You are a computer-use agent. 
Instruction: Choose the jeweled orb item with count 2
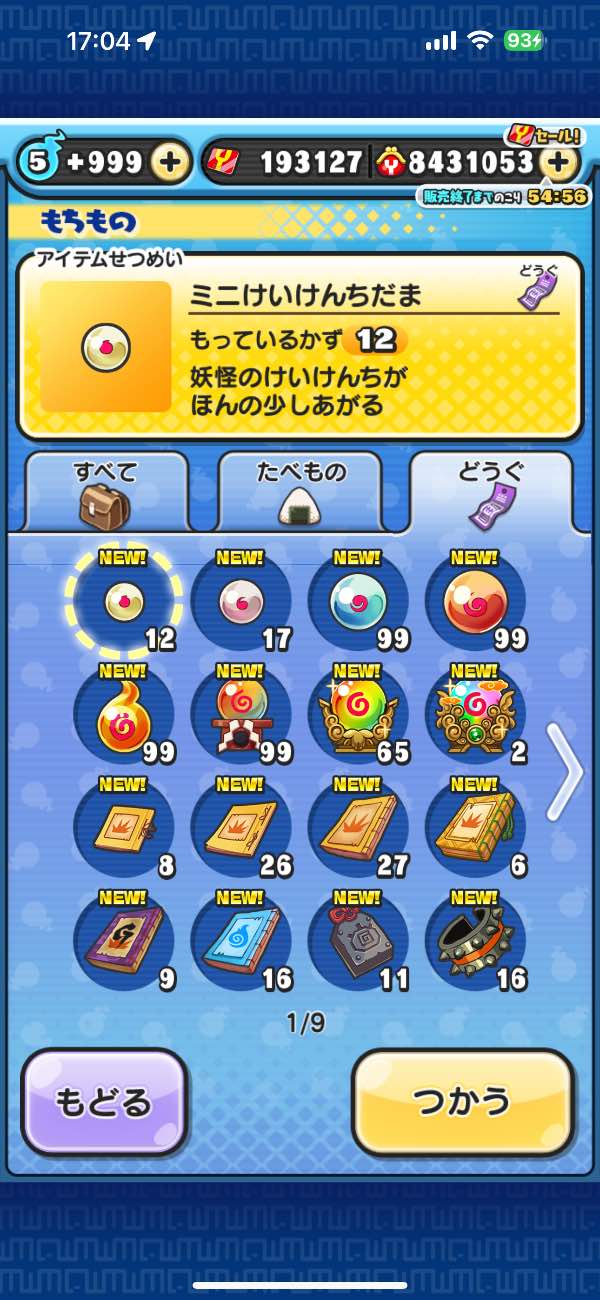[475, 715]
